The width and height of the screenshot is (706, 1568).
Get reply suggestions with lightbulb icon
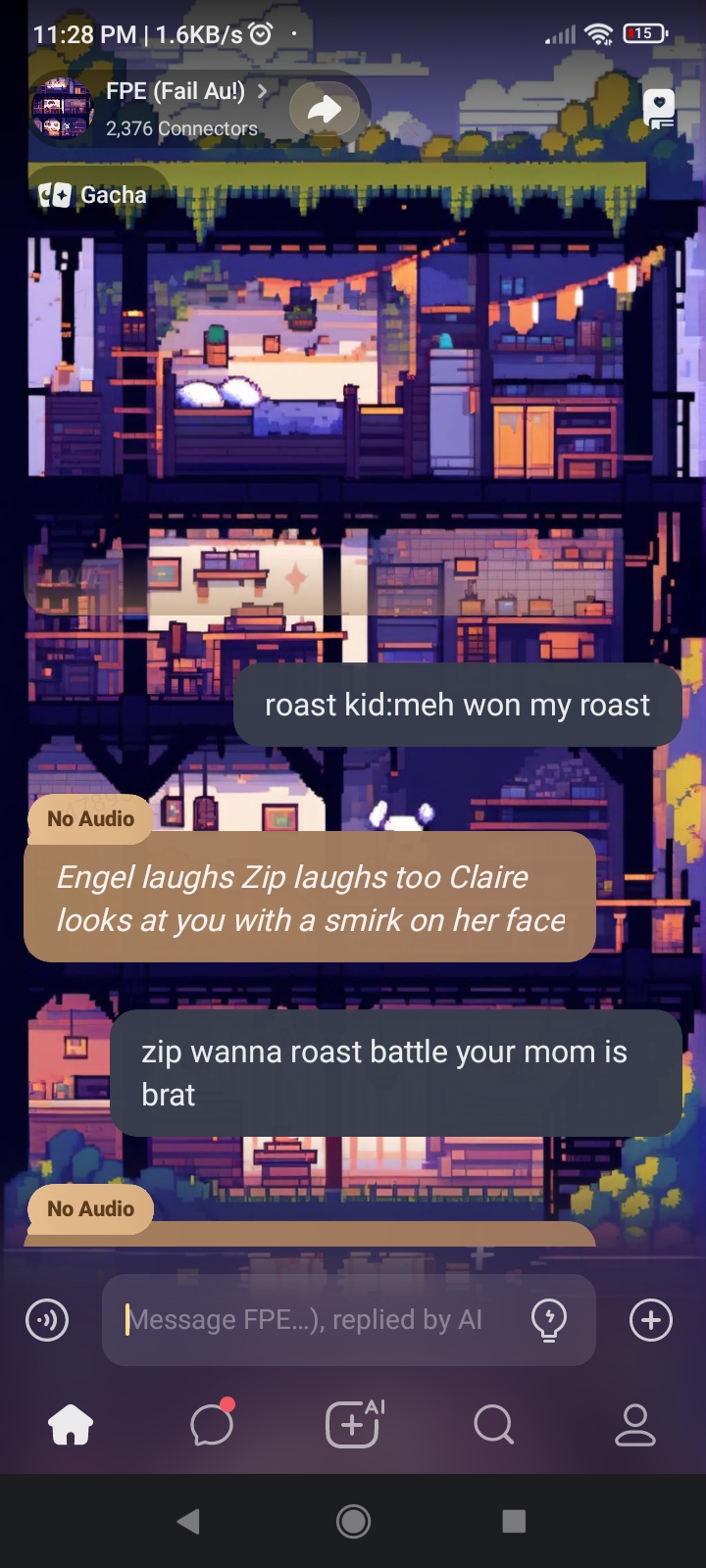click(x=549, y=1320)
